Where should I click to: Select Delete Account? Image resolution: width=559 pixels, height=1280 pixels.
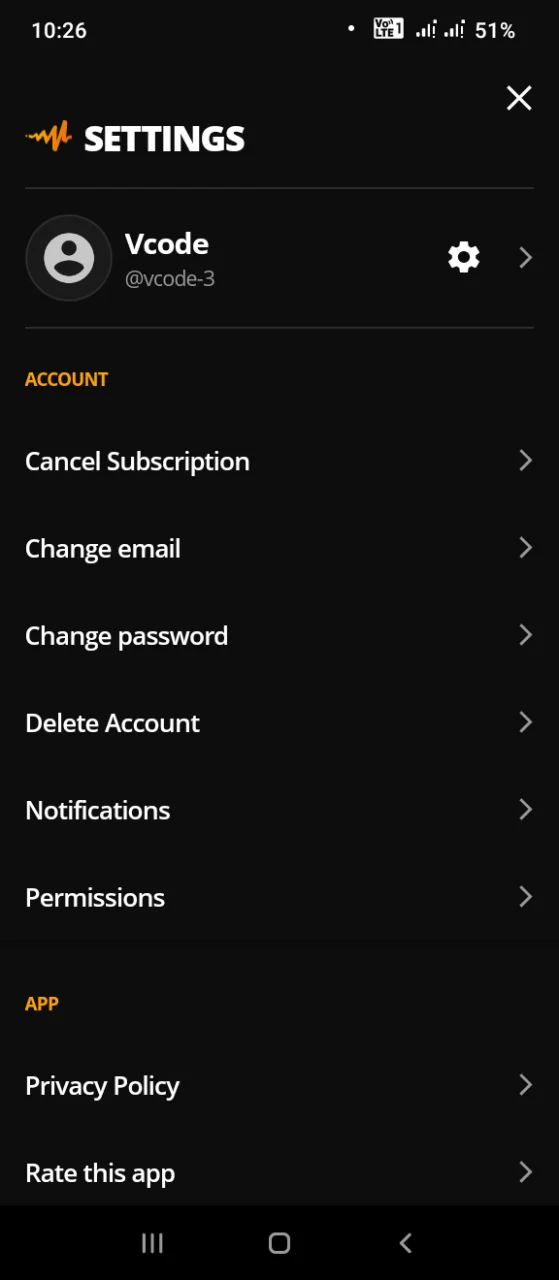click(279, 722)
